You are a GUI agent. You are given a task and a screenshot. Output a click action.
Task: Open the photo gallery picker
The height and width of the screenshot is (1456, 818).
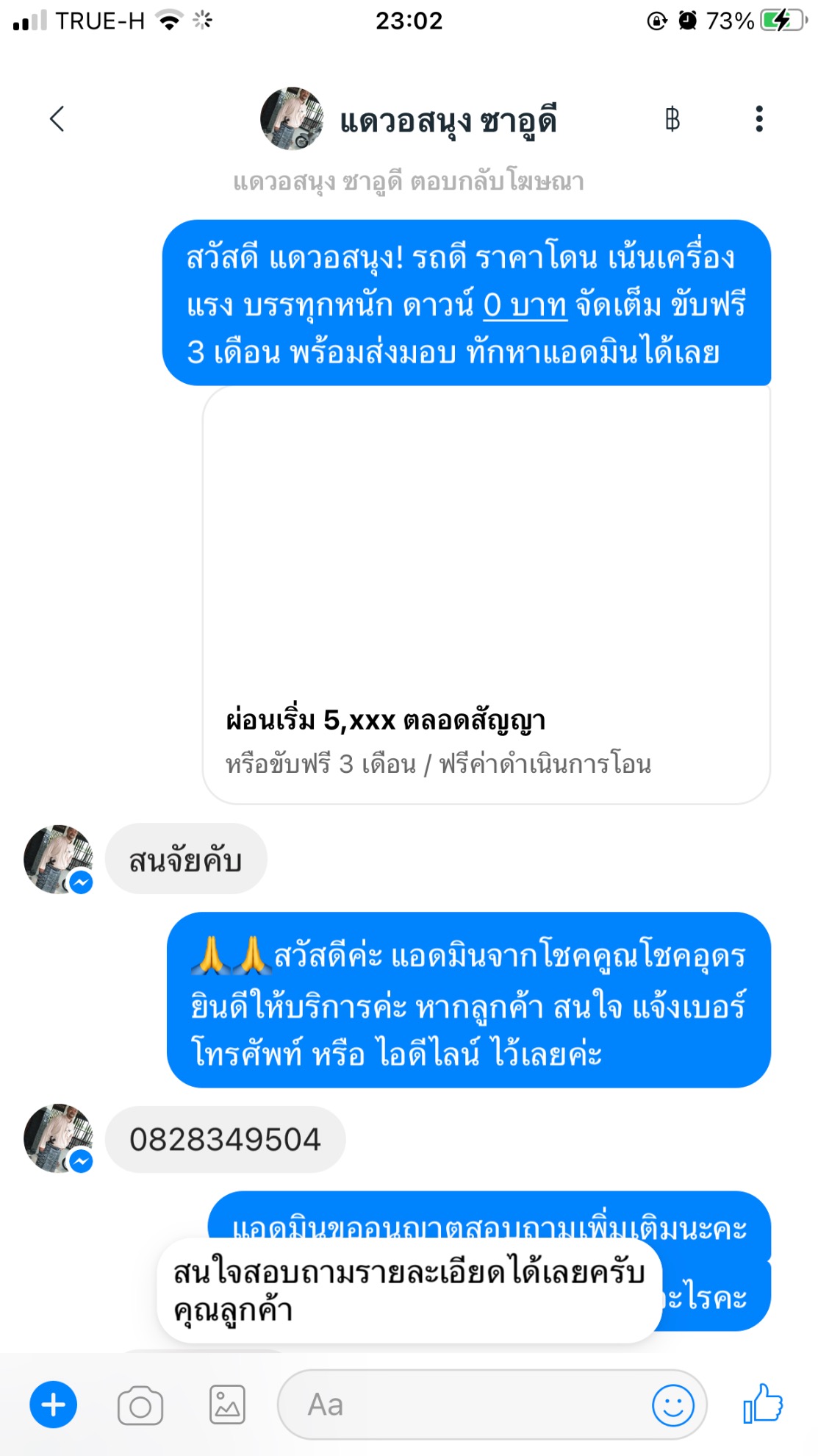[227, 1405]
